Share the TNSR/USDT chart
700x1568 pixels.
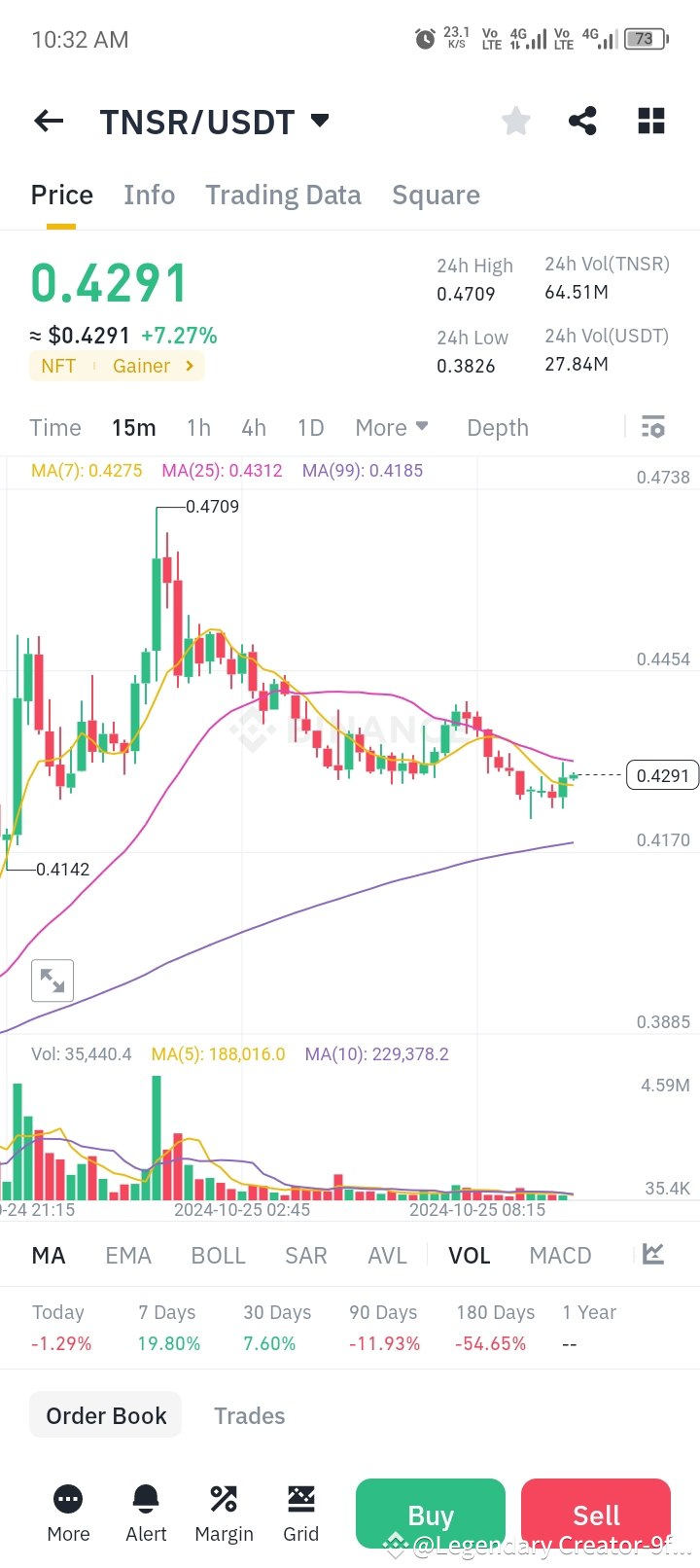(582, 121)
